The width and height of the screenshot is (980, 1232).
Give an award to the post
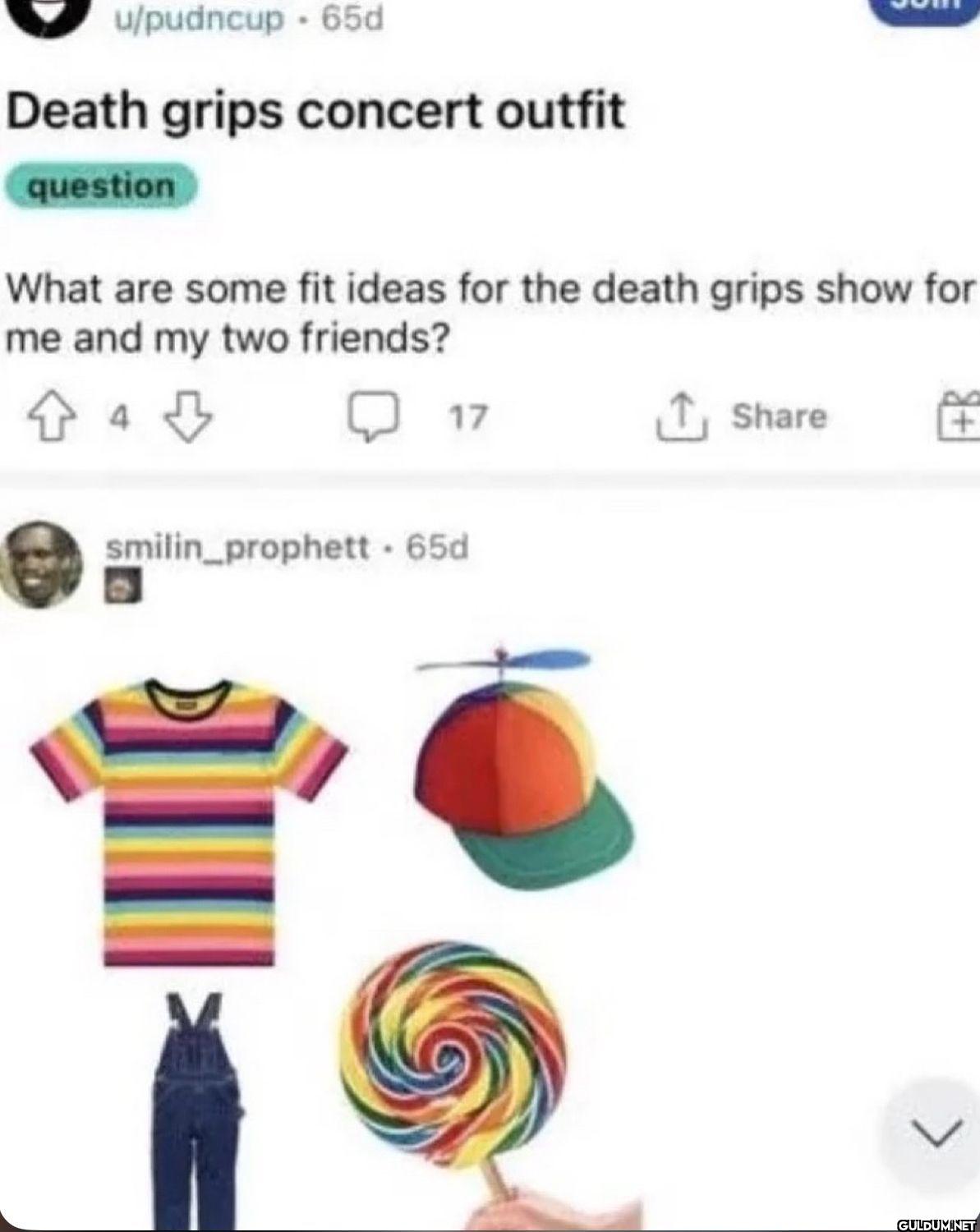[959, 416]
